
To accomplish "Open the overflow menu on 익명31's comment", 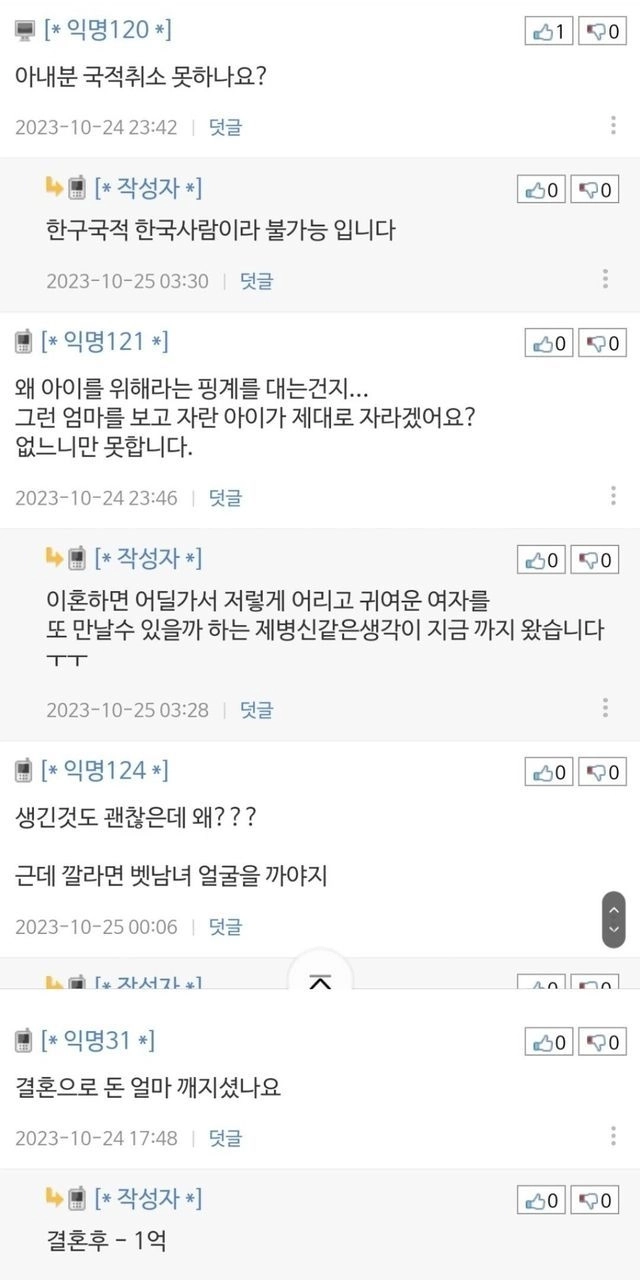I will coord(613,1136).
